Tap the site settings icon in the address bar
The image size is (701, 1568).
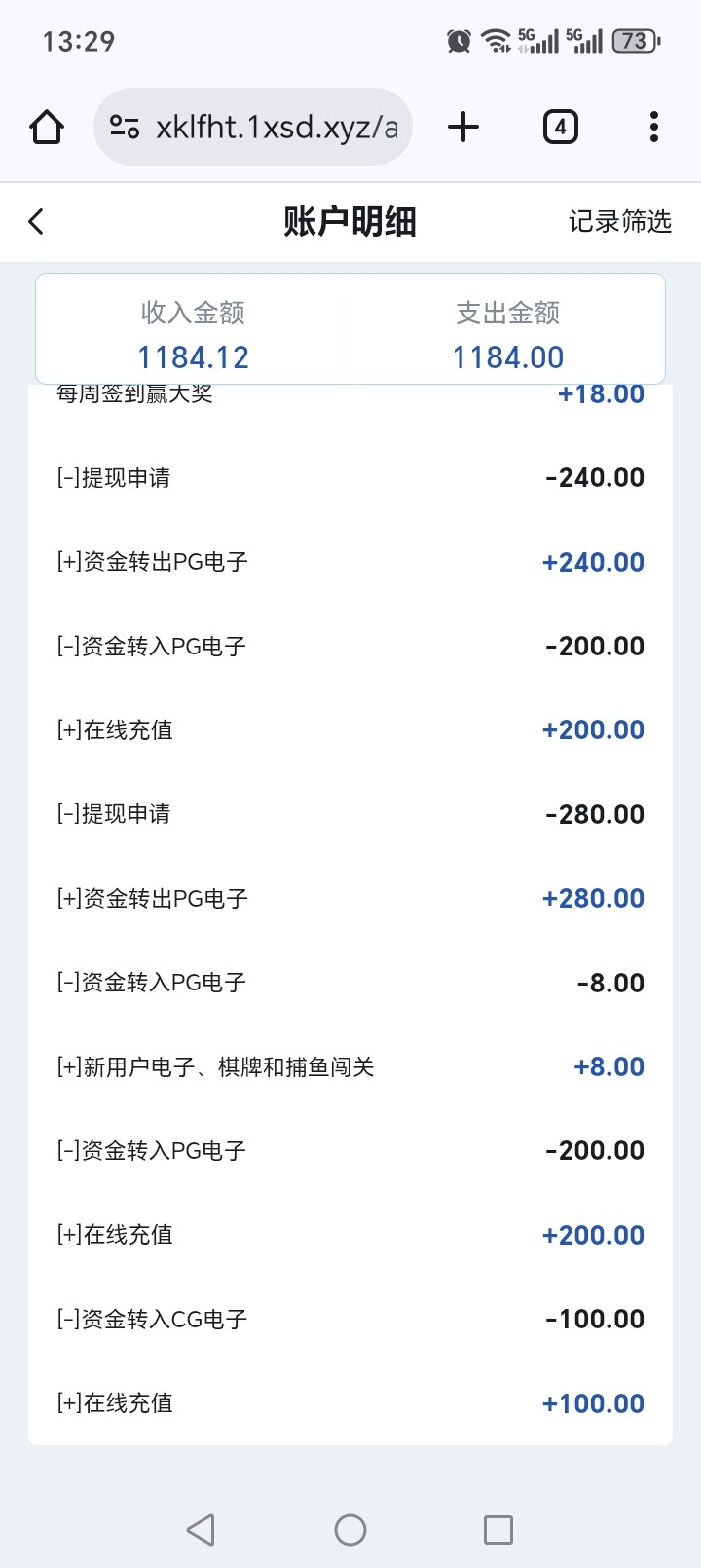point(125,126)
